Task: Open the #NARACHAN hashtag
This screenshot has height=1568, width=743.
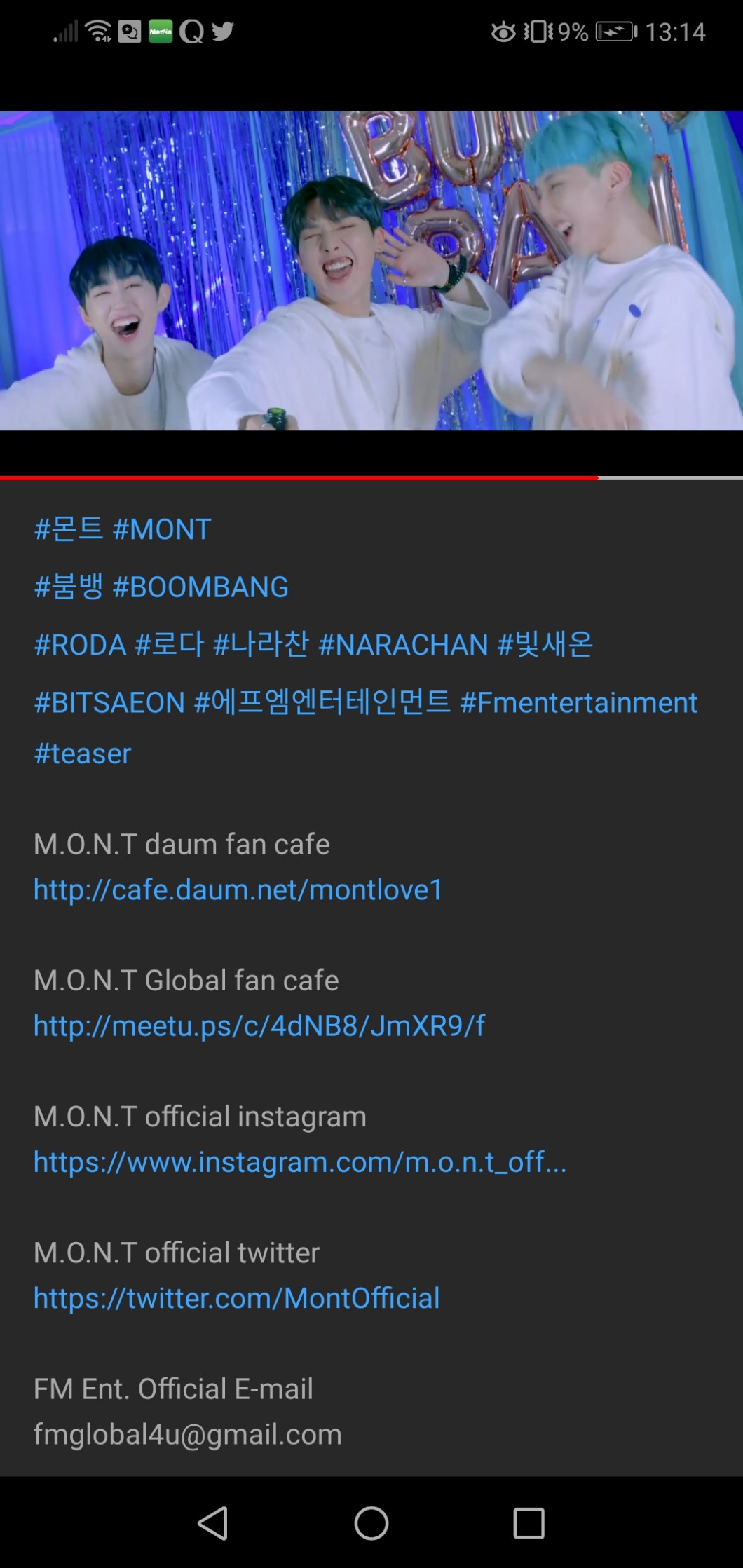Action: [403, 645]
